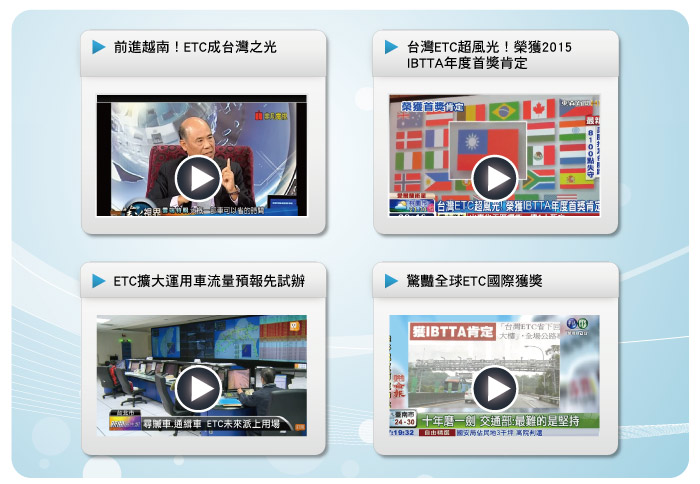Screen dimensions: 700x484
Task: Play the 驚豔全球ETC國際獲獎 video
Action: coord(494,388)
